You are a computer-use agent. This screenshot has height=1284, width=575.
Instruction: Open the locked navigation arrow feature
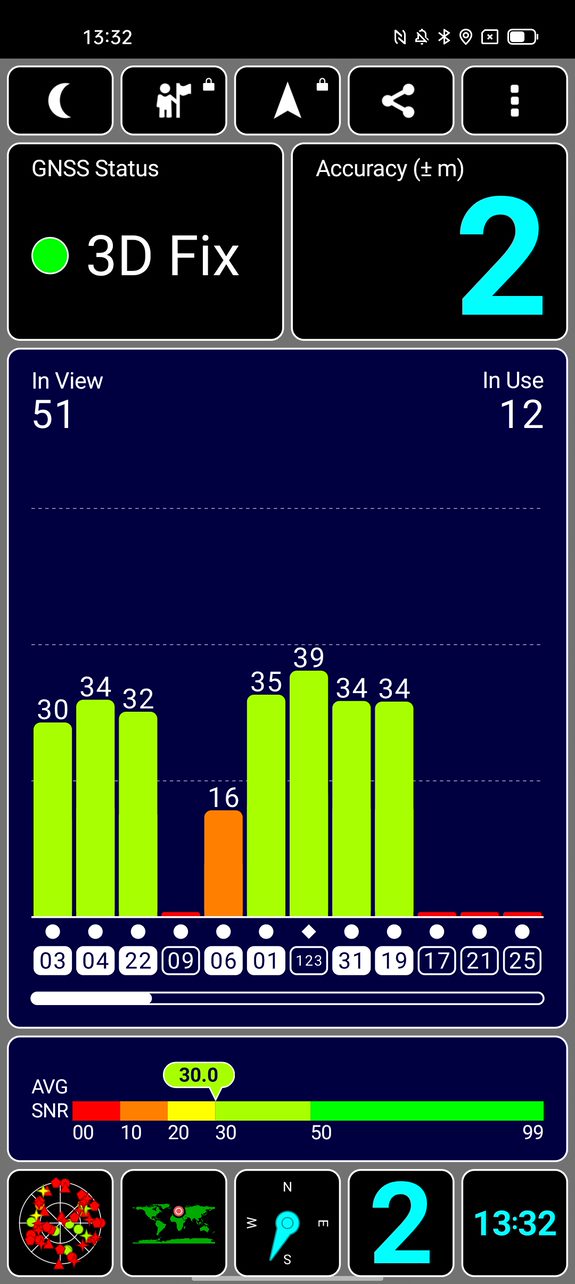[287, 101]
